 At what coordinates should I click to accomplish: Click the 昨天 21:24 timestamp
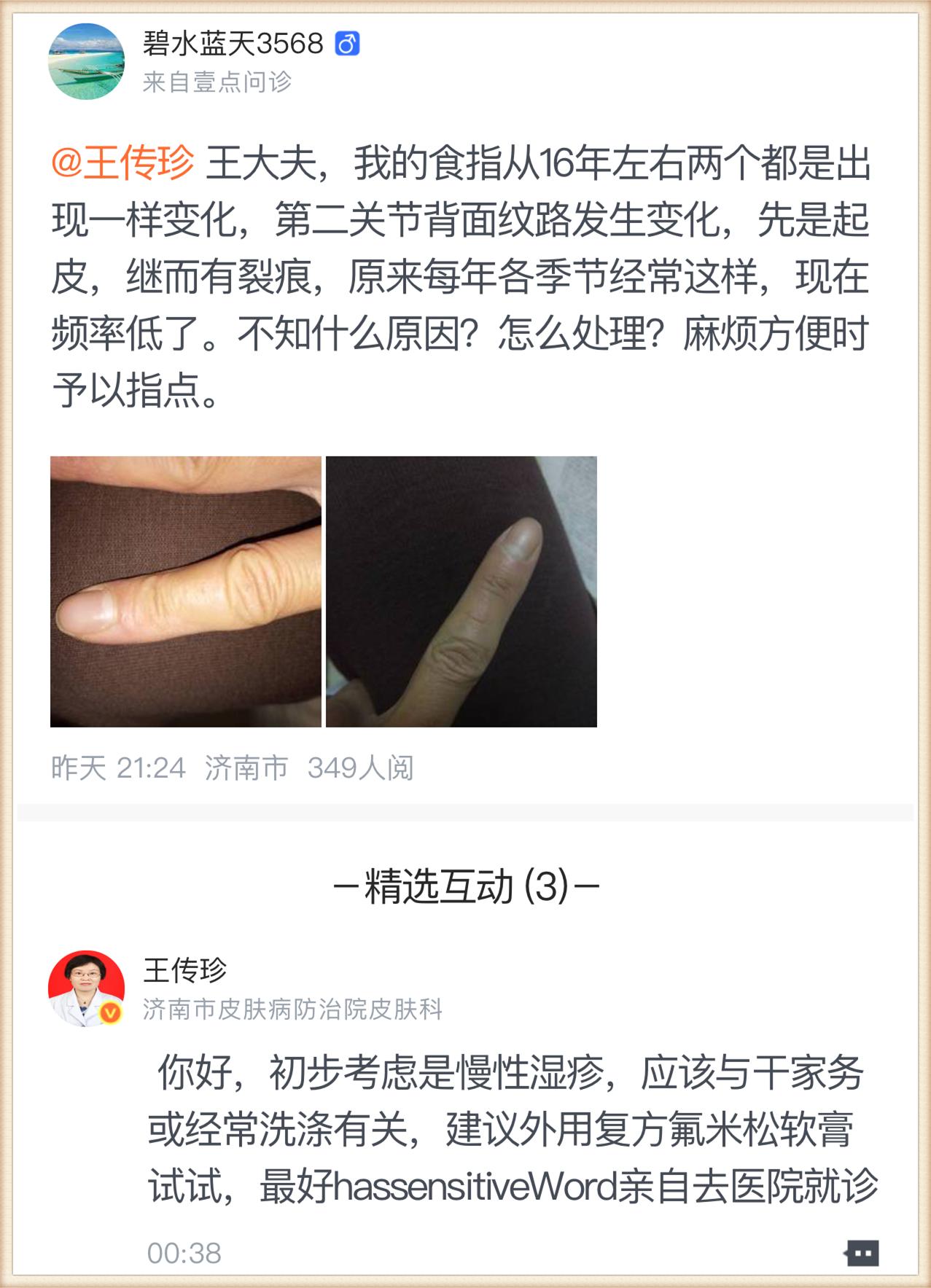pyautogui.click(x=117, y=768)
